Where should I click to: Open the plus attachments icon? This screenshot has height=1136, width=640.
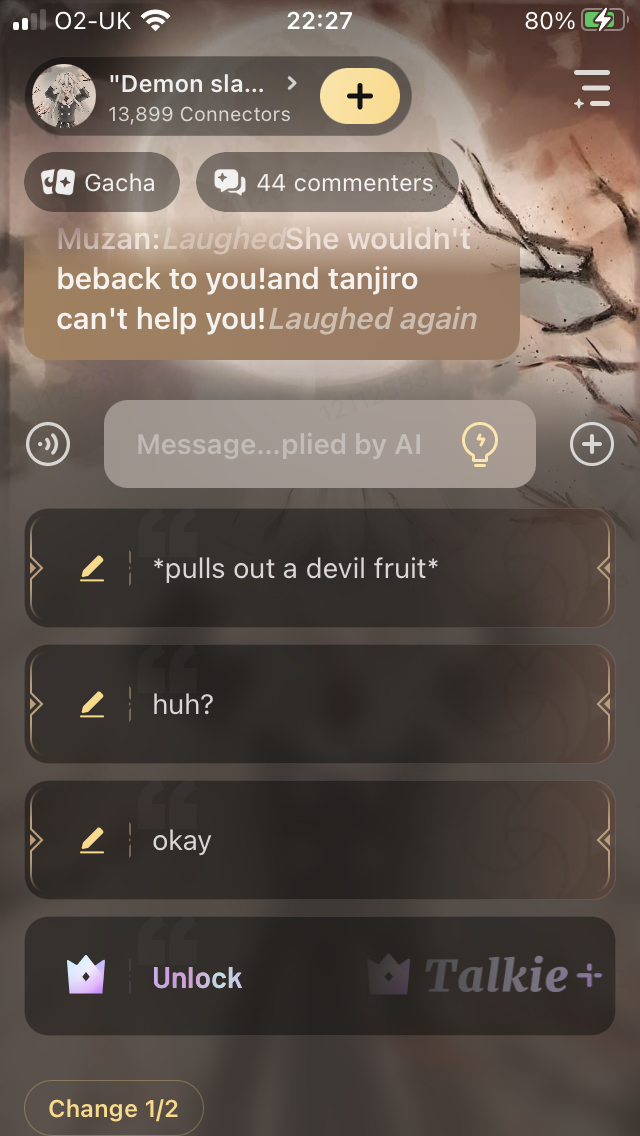coord(591,444)
